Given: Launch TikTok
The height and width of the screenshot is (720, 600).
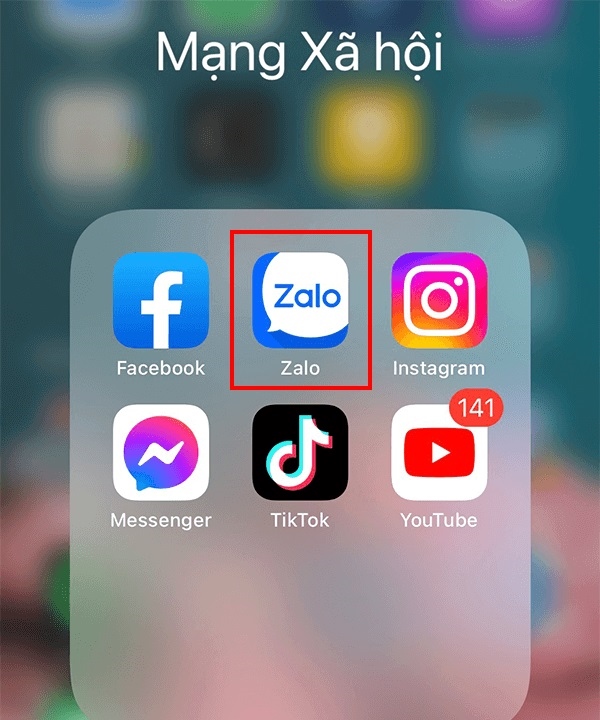Looking at the screenshot, I should tap(300, 452).
